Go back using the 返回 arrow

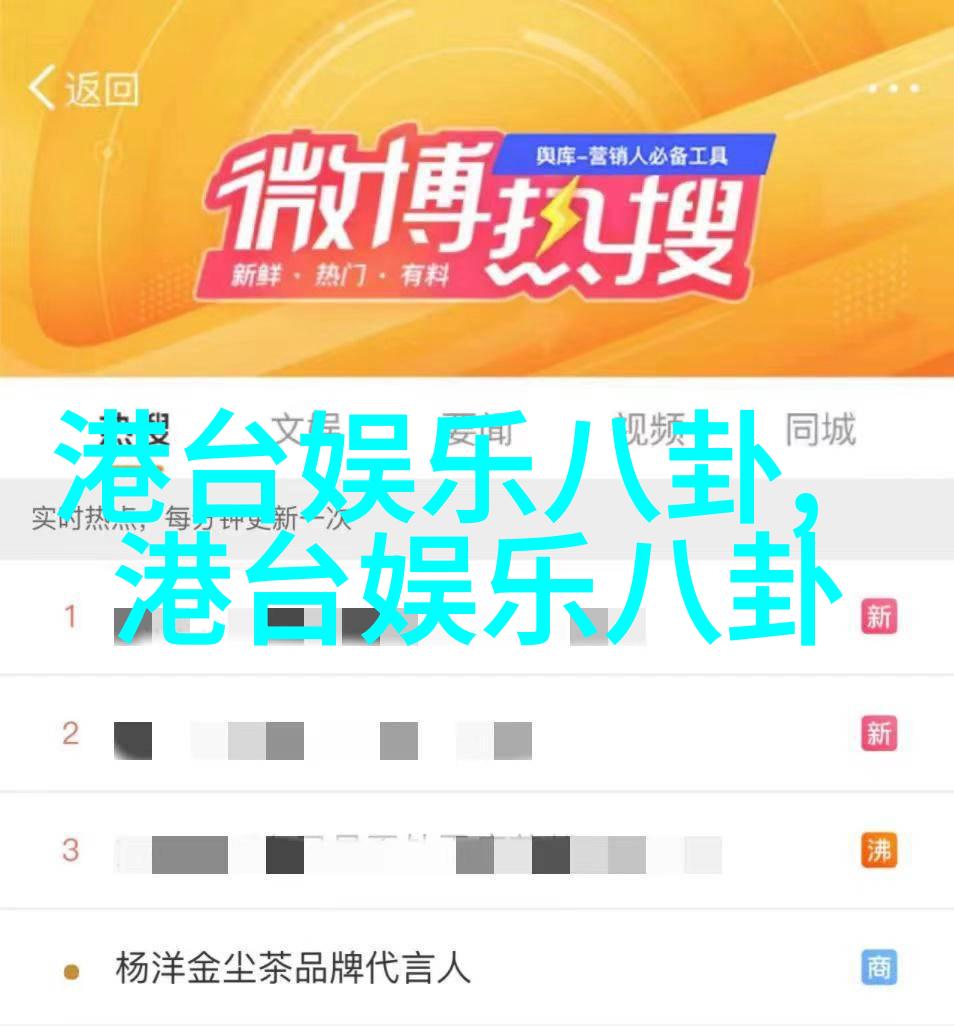pos(82,91)
